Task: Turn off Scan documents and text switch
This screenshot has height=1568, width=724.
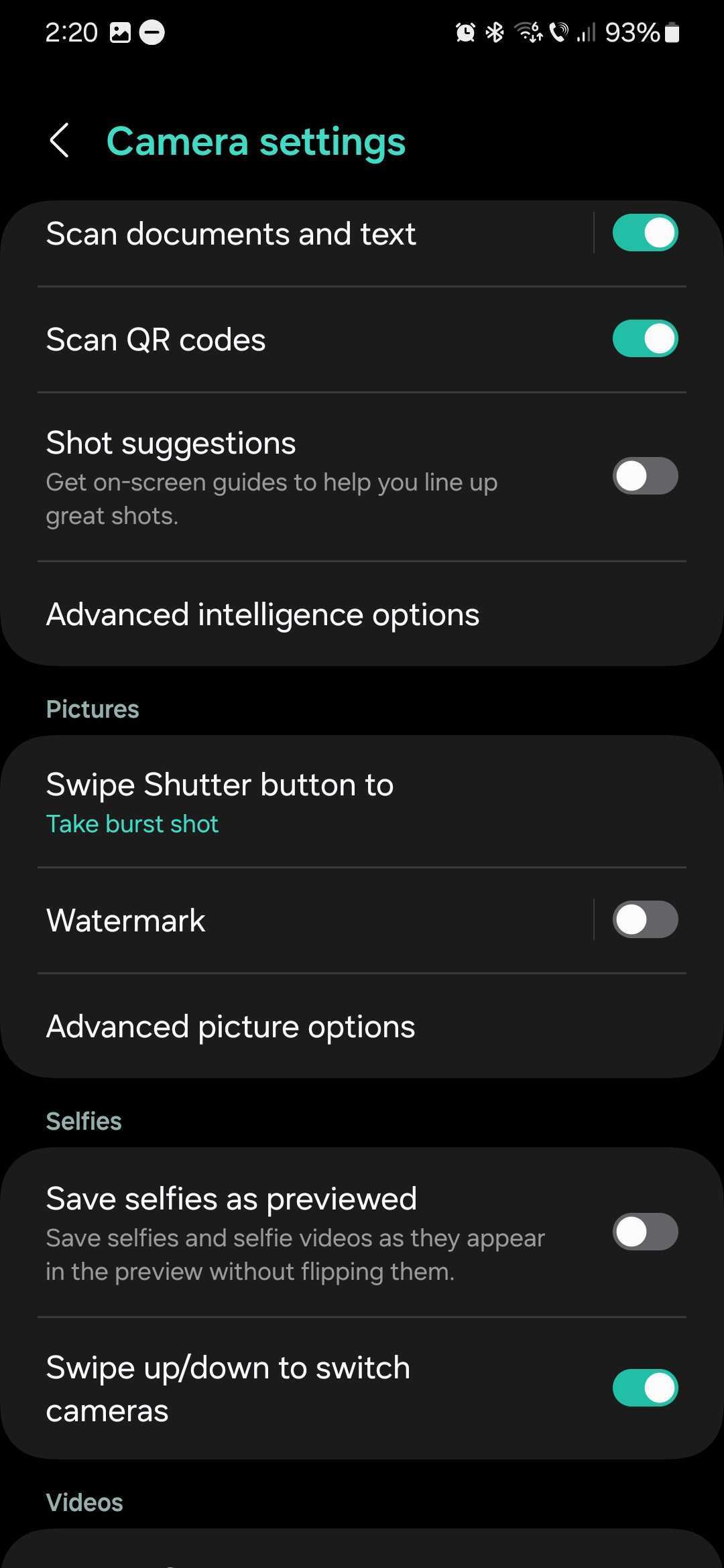Action: tap(645, 233)
